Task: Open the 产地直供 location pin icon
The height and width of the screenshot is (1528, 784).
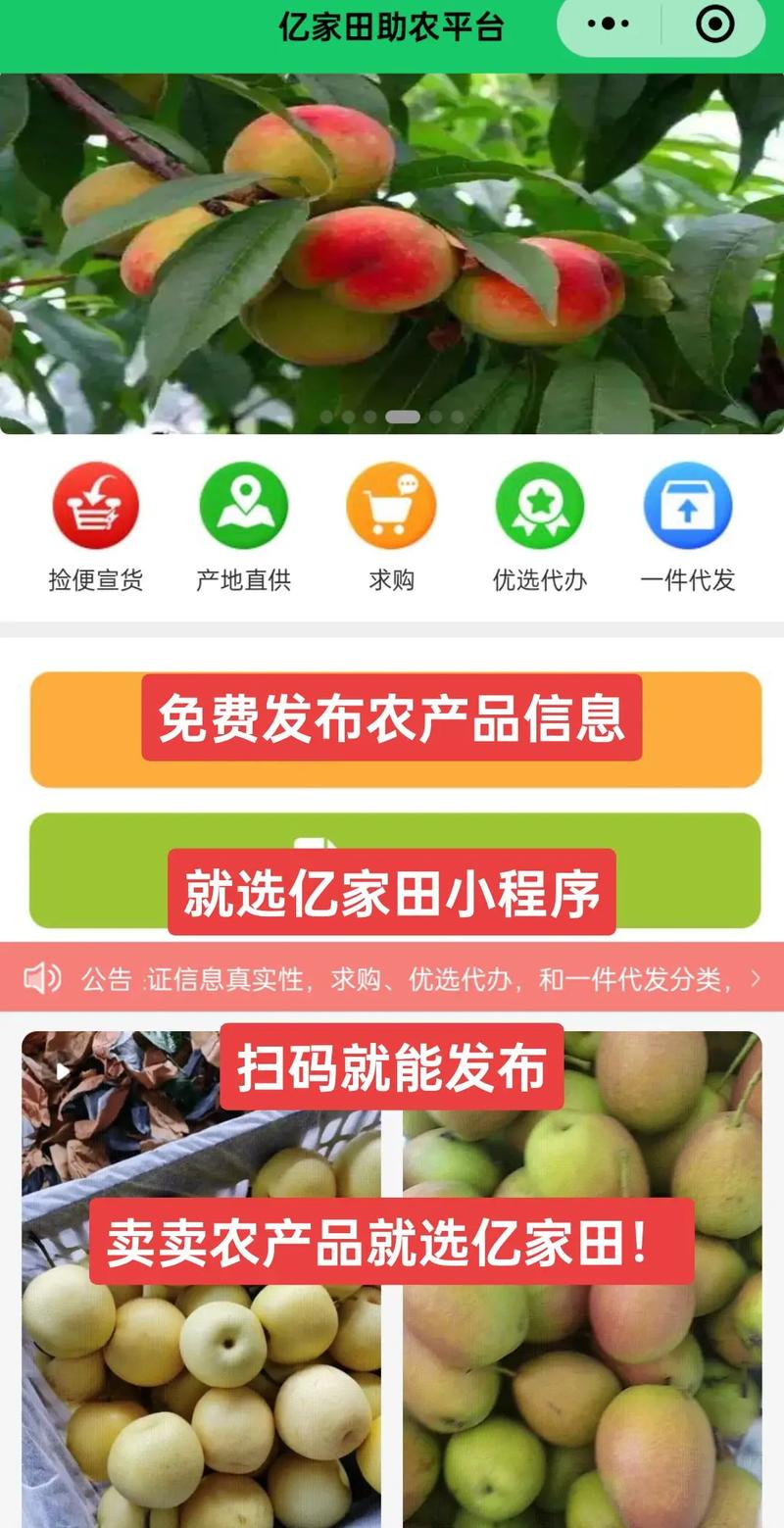Action: [x=244, y=505]
